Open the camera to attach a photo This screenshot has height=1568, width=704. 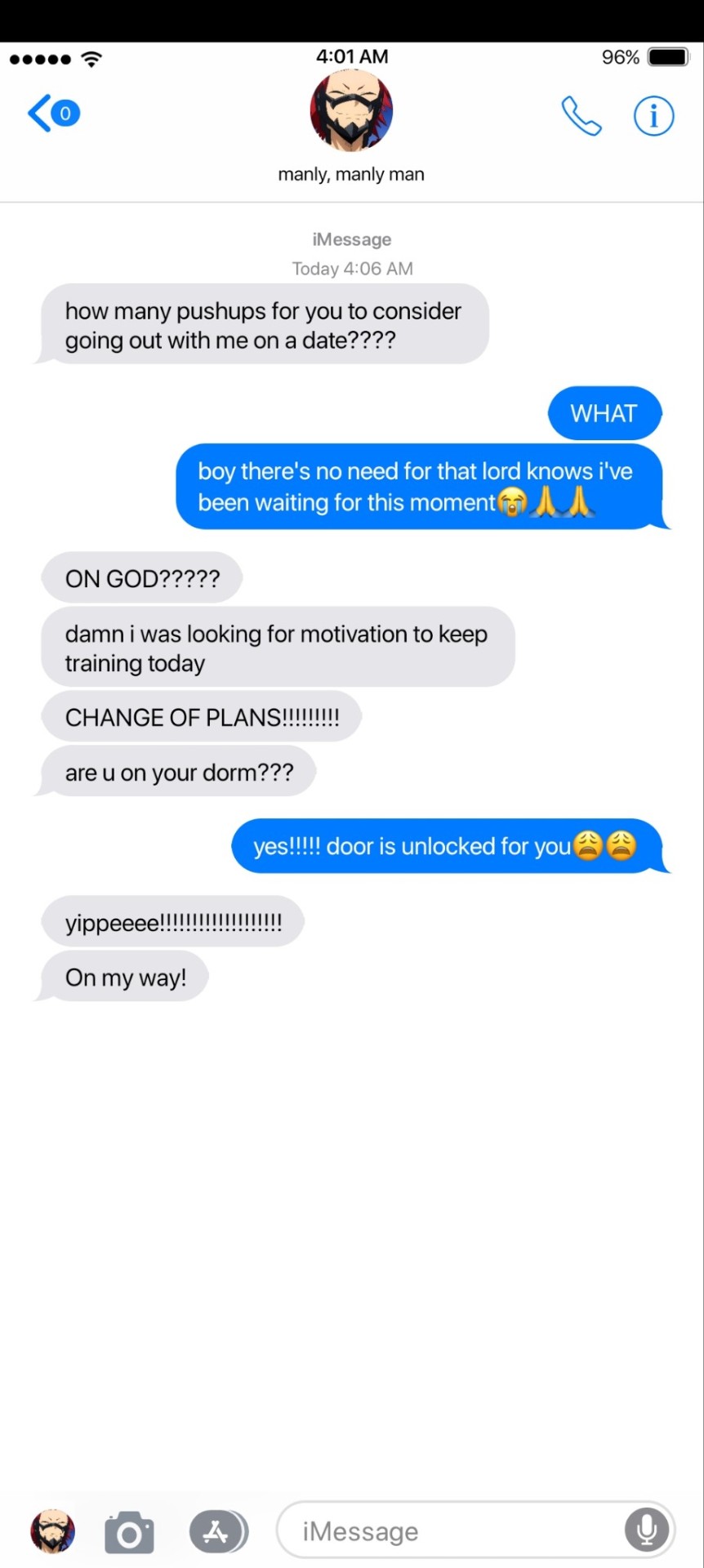(129, 1531)
